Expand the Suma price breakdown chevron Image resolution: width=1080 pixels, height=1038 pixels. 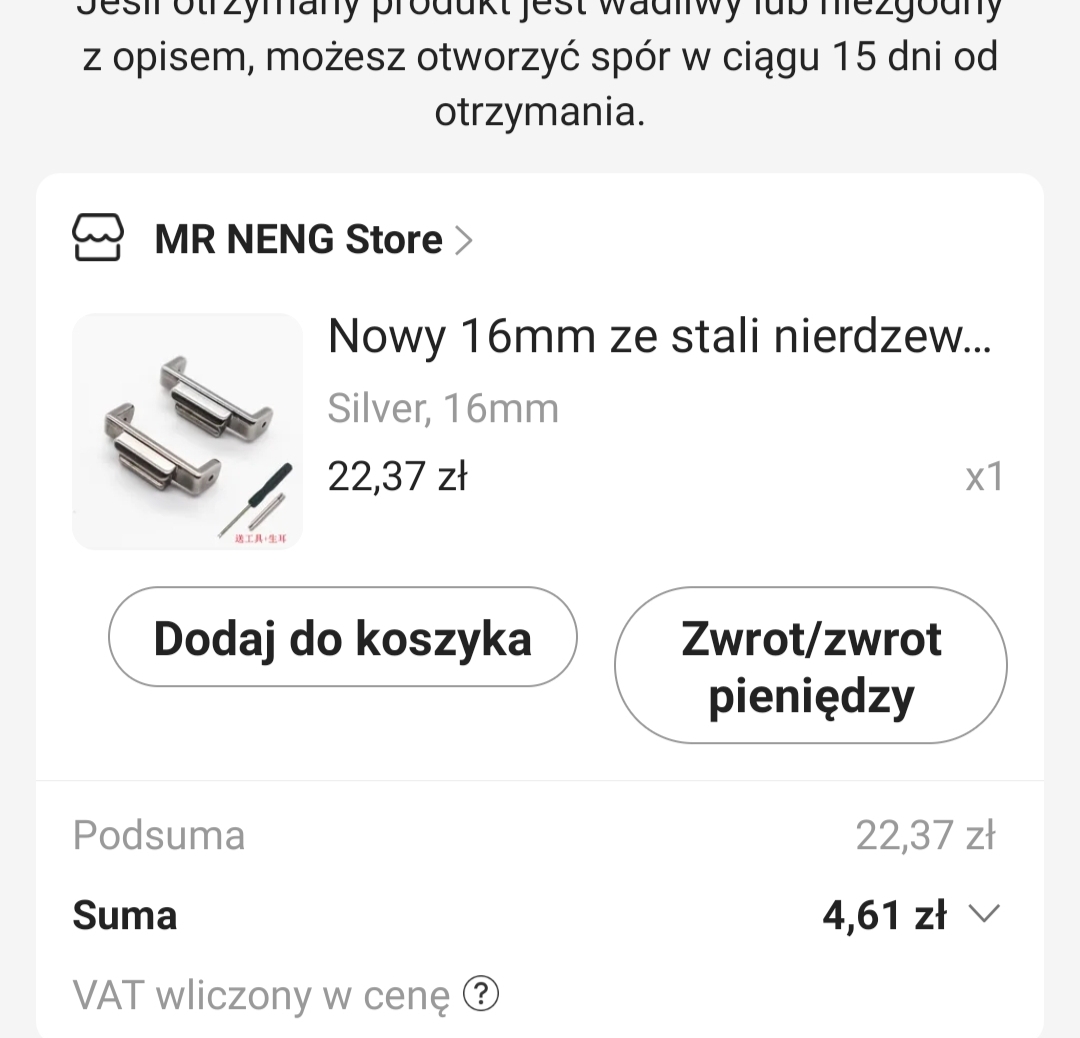tap(985, 914)
